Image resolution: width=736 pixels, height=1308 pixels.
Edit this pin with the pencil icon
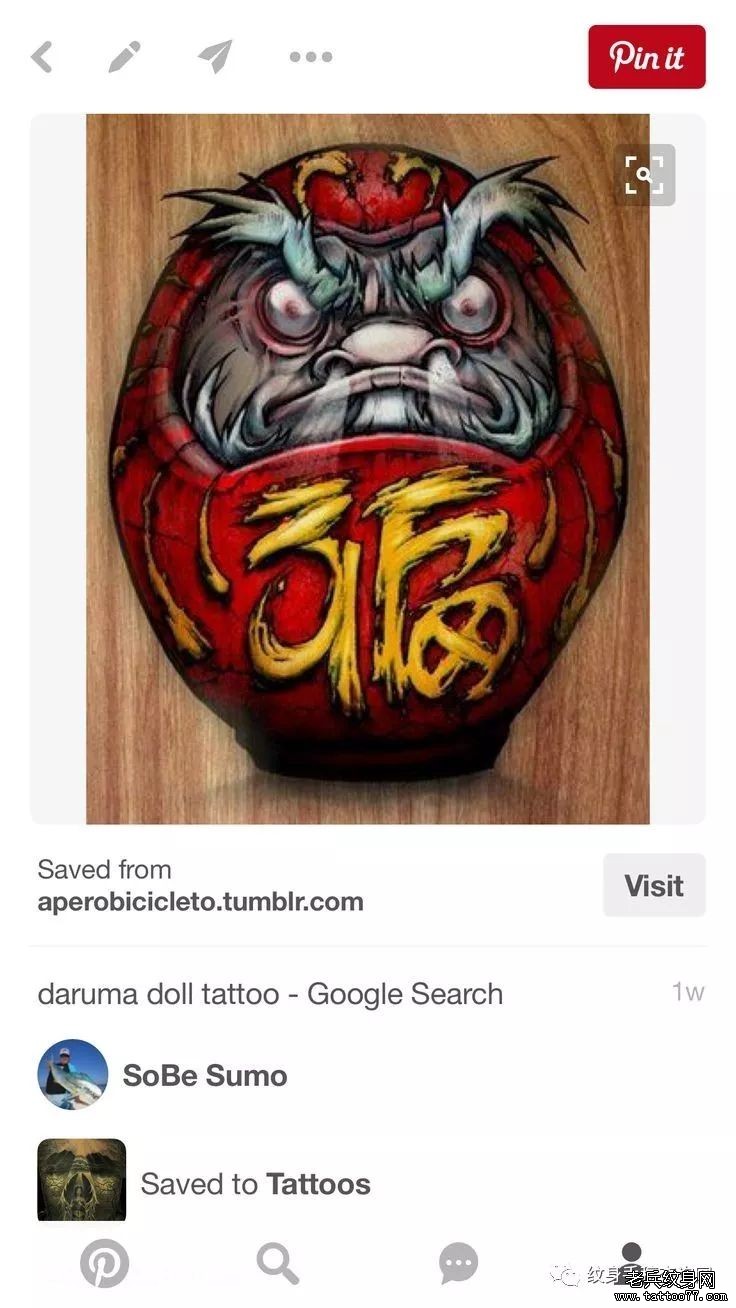click(125, 57)
